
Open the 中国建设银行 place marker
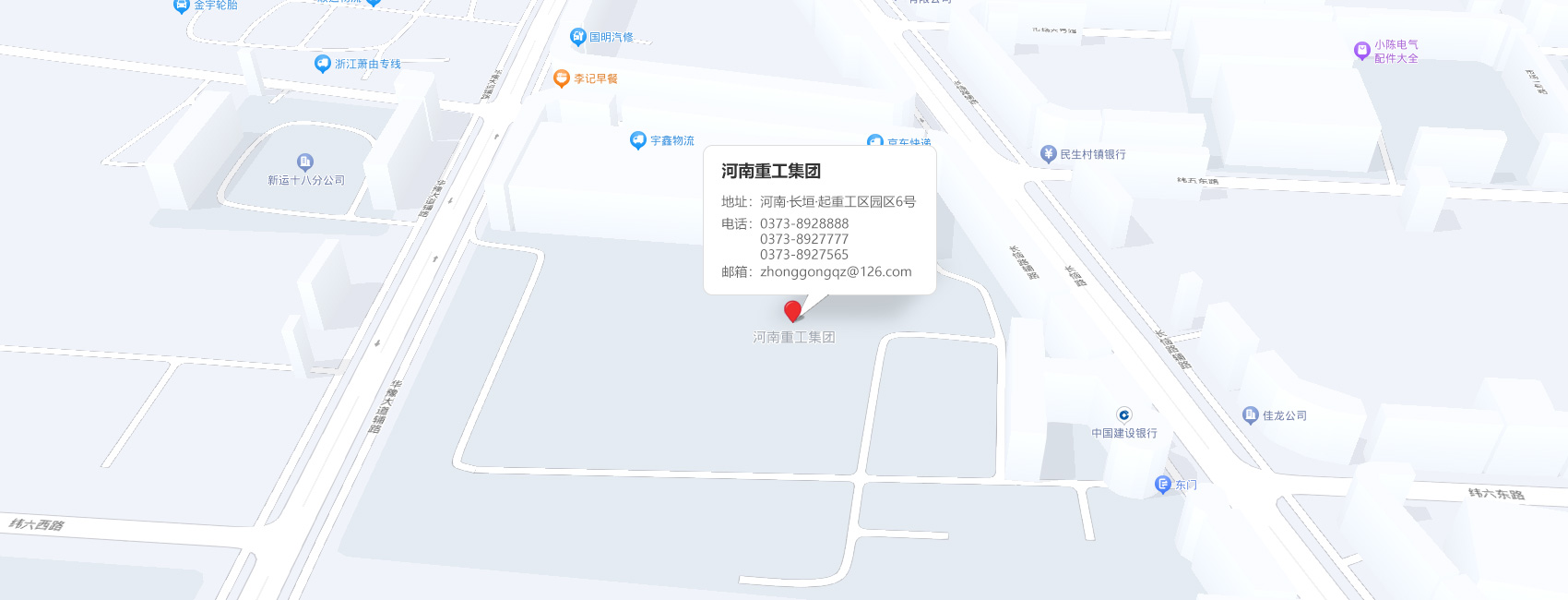point(1123,415)
